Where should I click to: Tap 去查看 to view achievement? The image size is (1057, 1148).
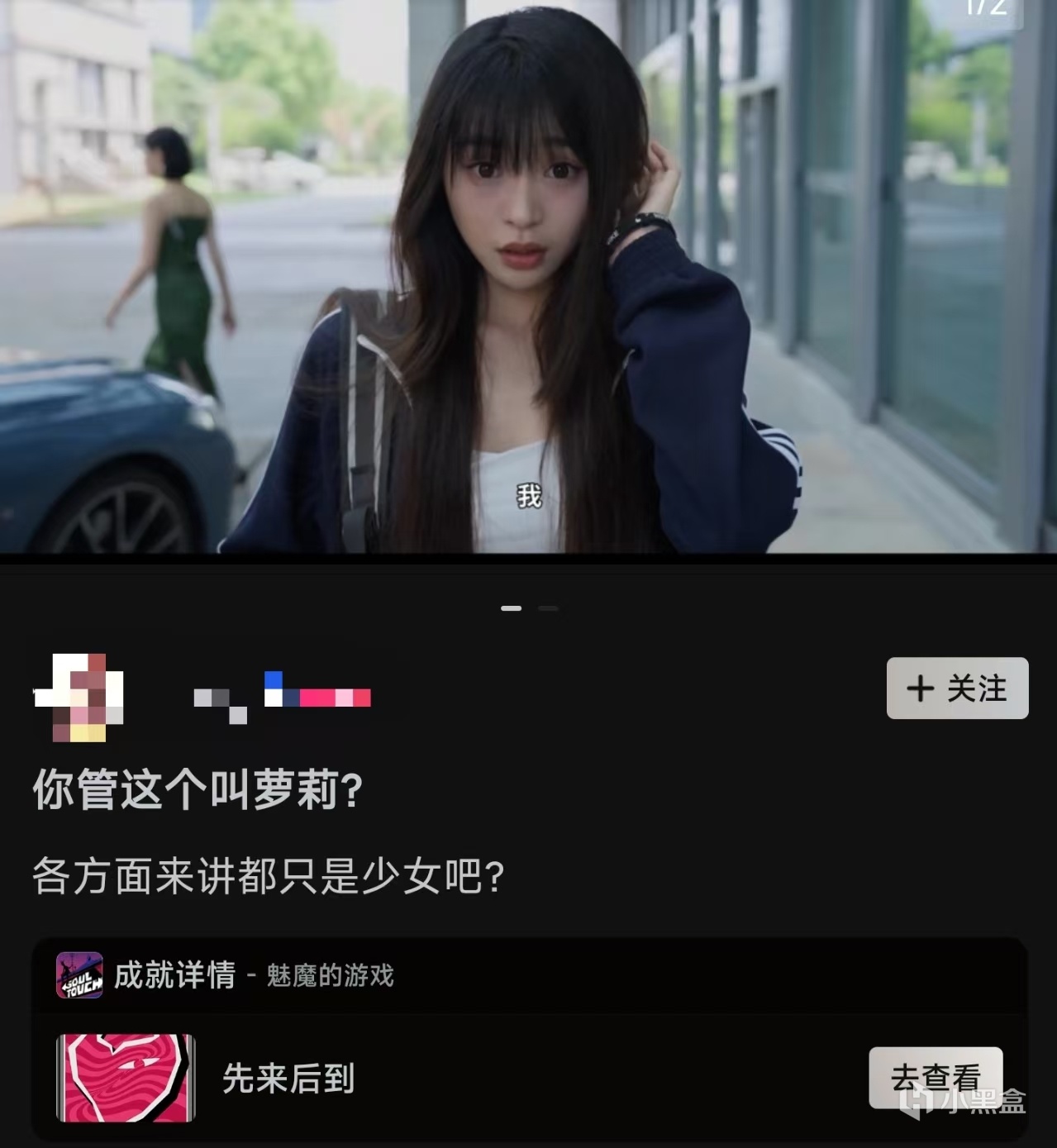[x=935, y=1077]
